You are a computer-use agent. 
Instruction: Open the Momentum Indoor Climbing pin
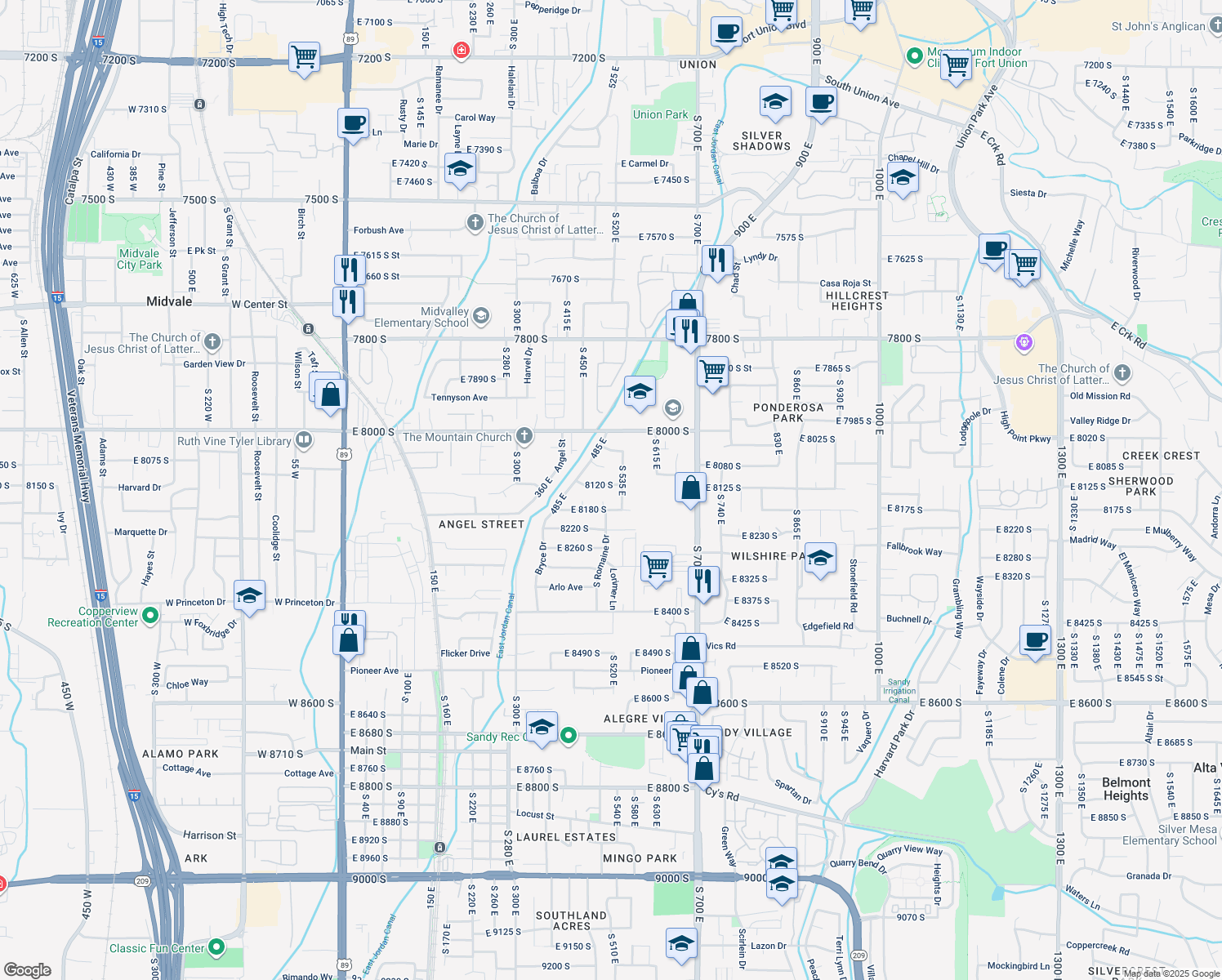(x=916, y=56)
